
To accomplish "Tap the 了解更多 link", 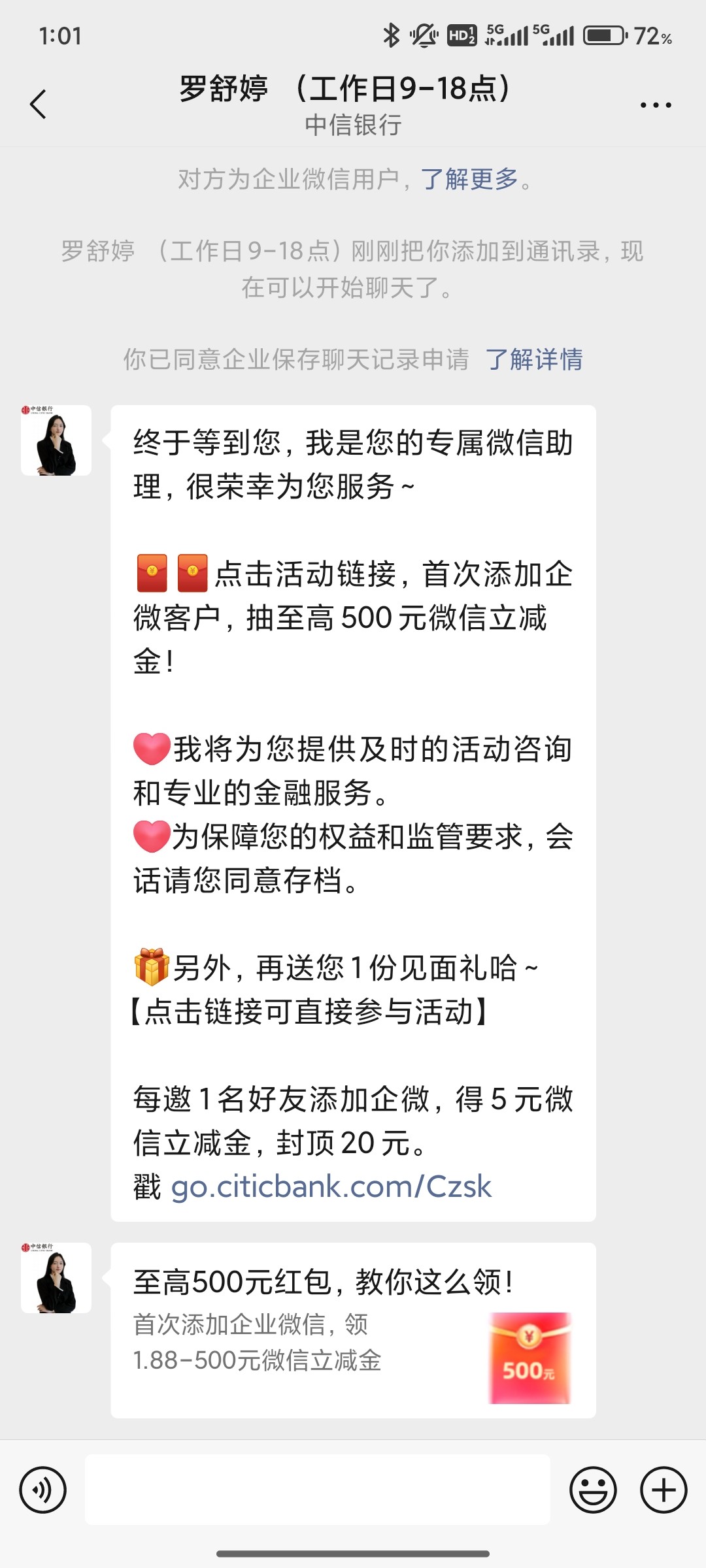I will click(x=469, y=179).
